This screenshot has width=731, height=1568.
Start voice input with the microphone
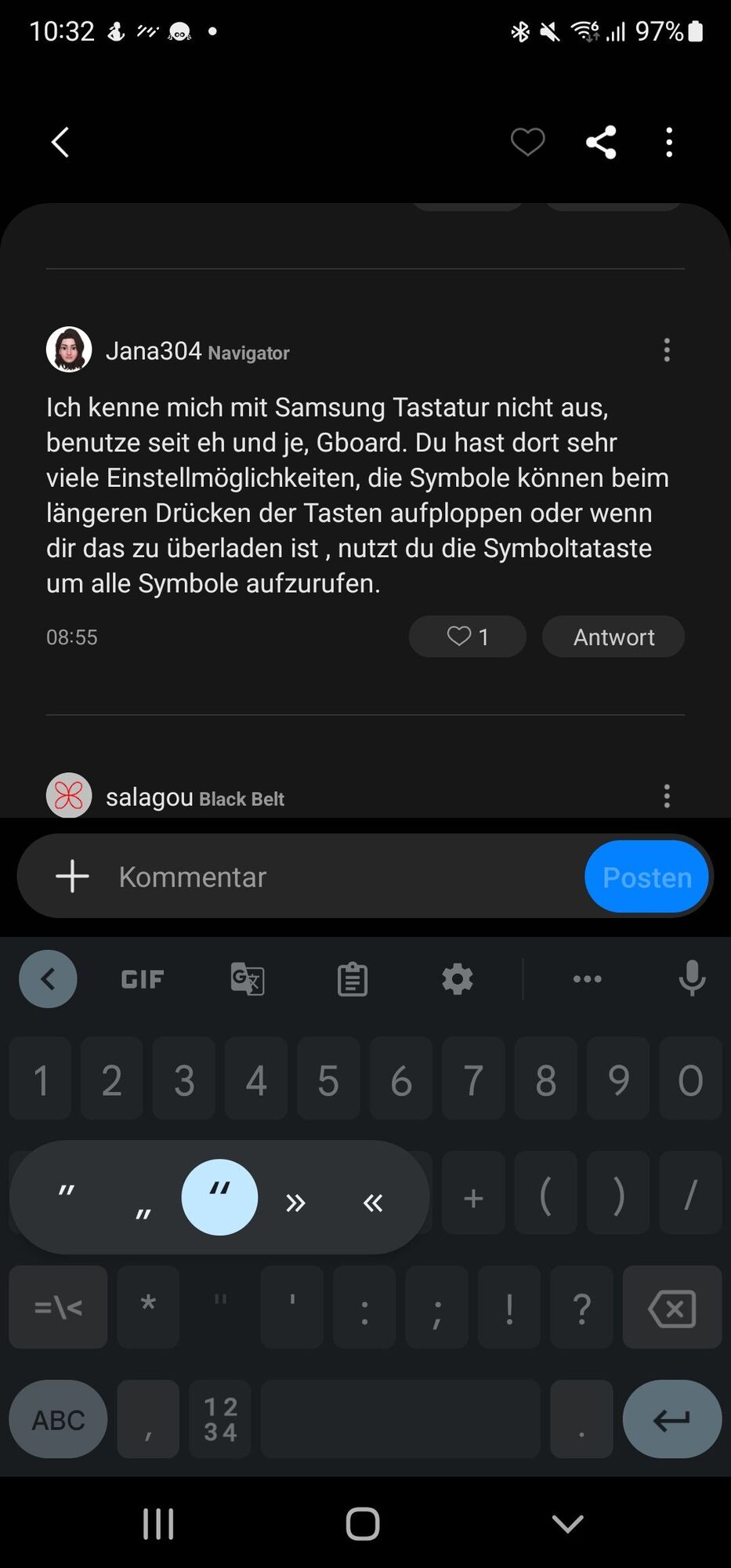click(692, 979)
